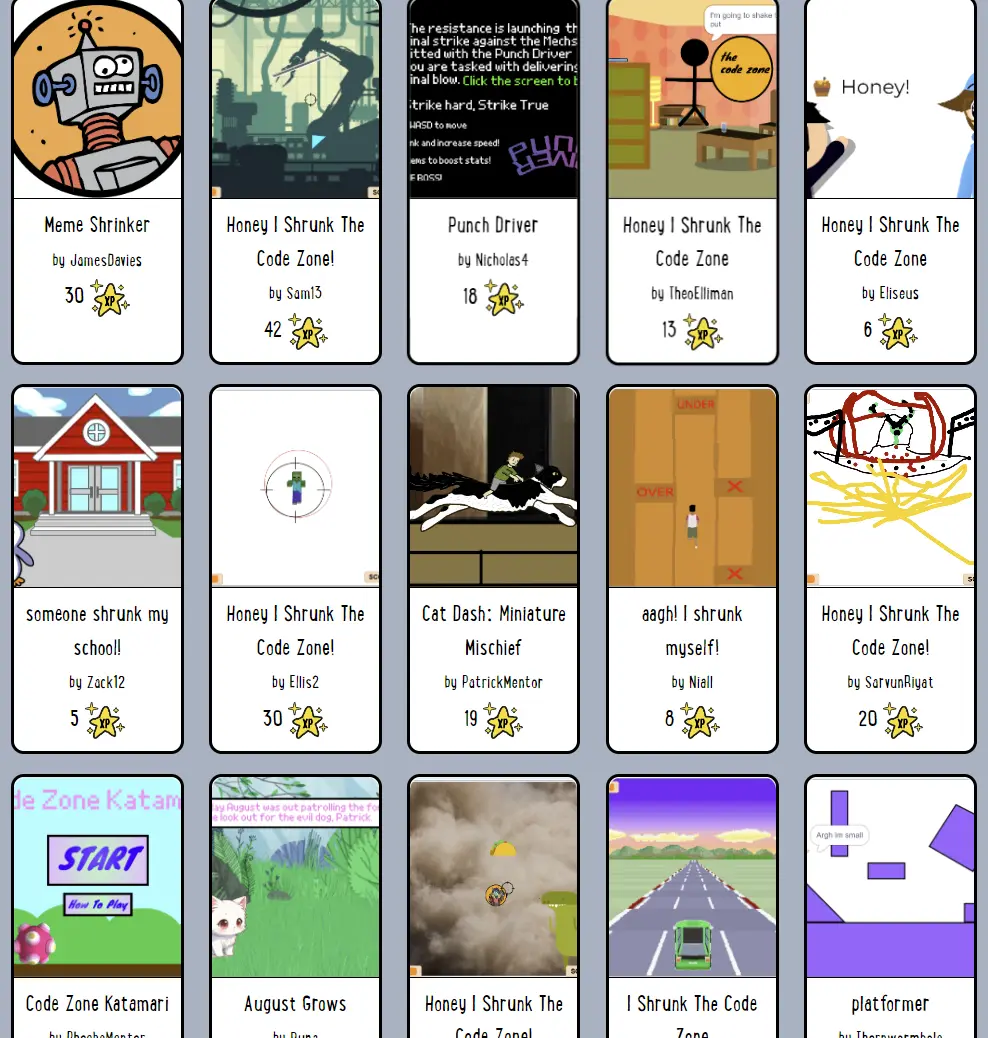Image resolution: width=988 pixels, height=1038 pixels.
Task: Open the Code Zone Katamari project
Action: point(97,878)
